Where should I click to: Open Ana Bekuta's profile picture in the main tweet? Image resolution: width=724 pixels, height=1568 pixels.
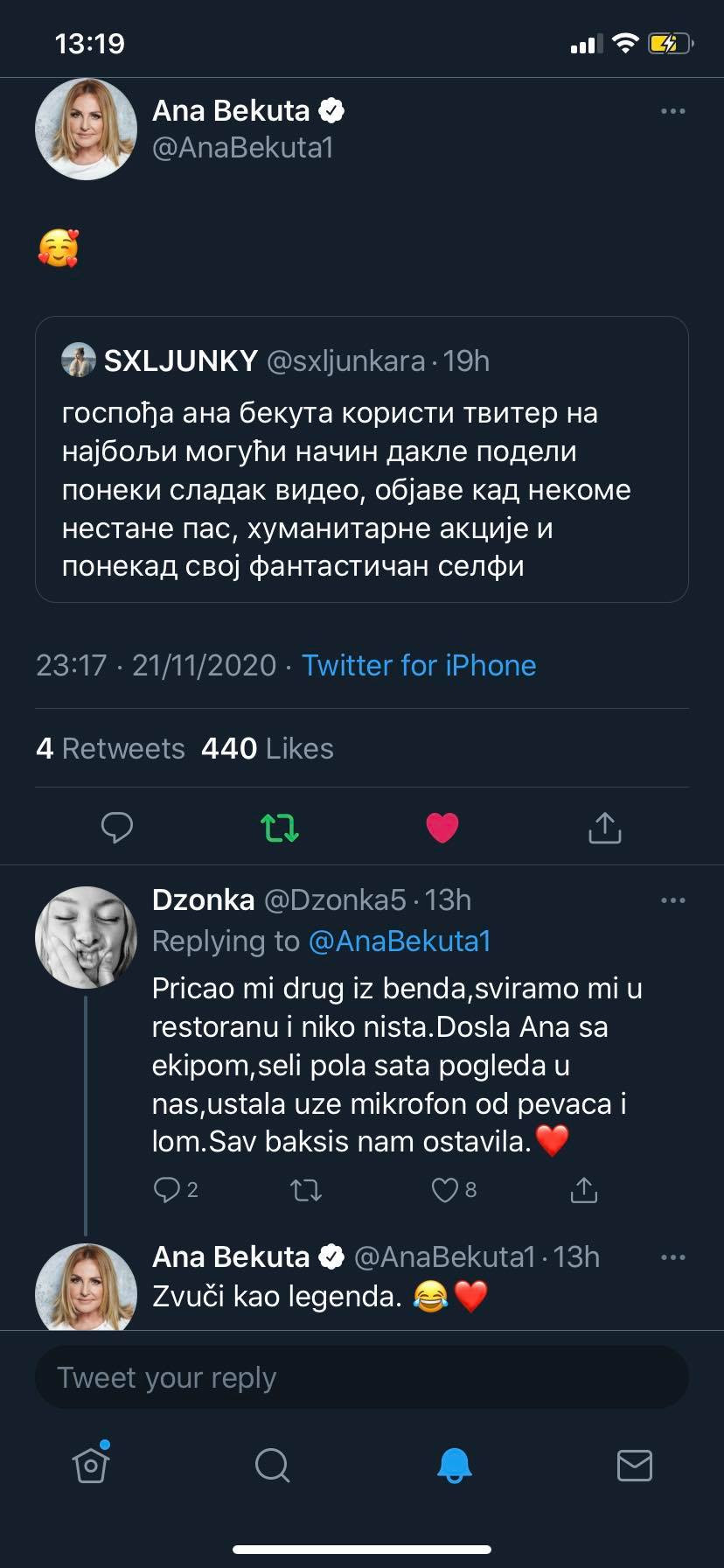pyautogui.click(x=86, y=129)
